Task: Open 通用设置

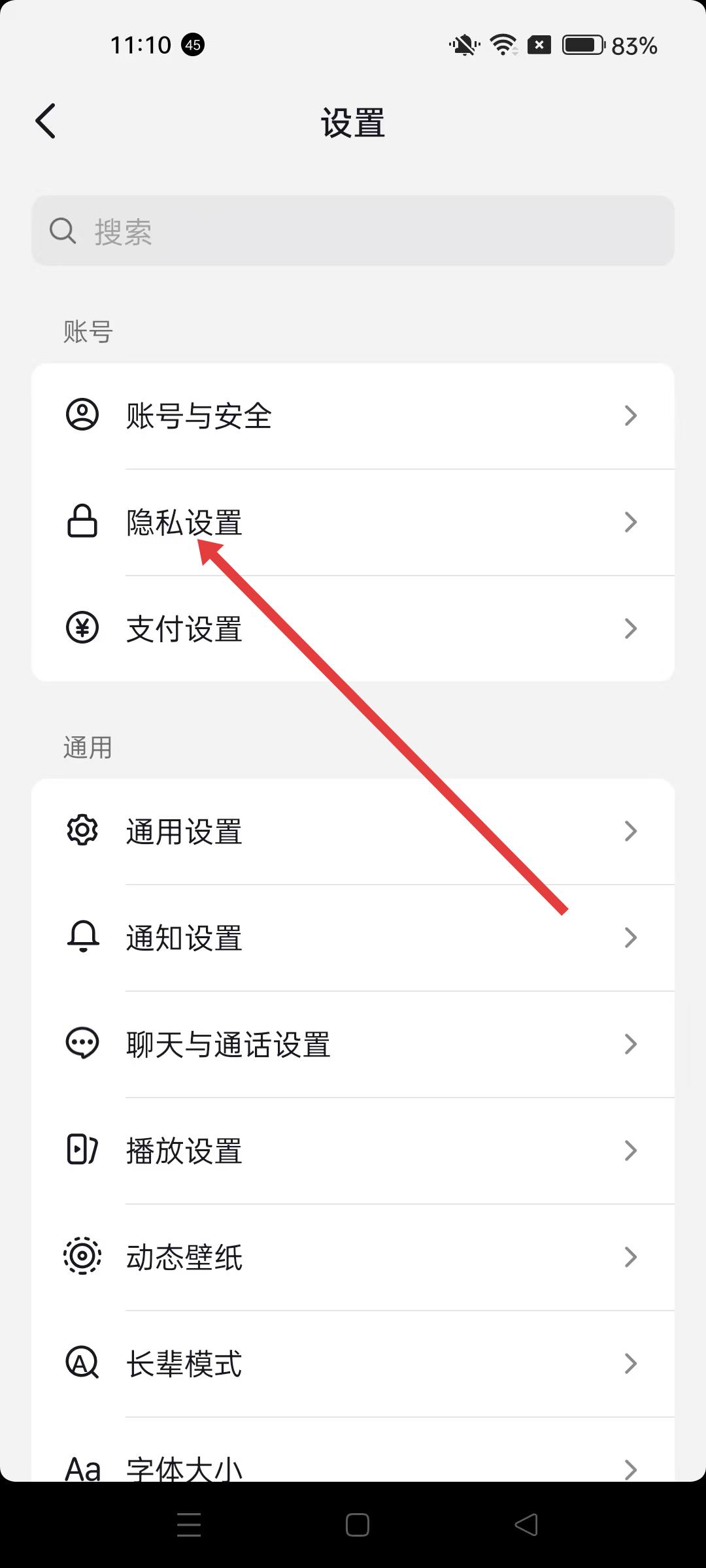Action: coord(353,832)
